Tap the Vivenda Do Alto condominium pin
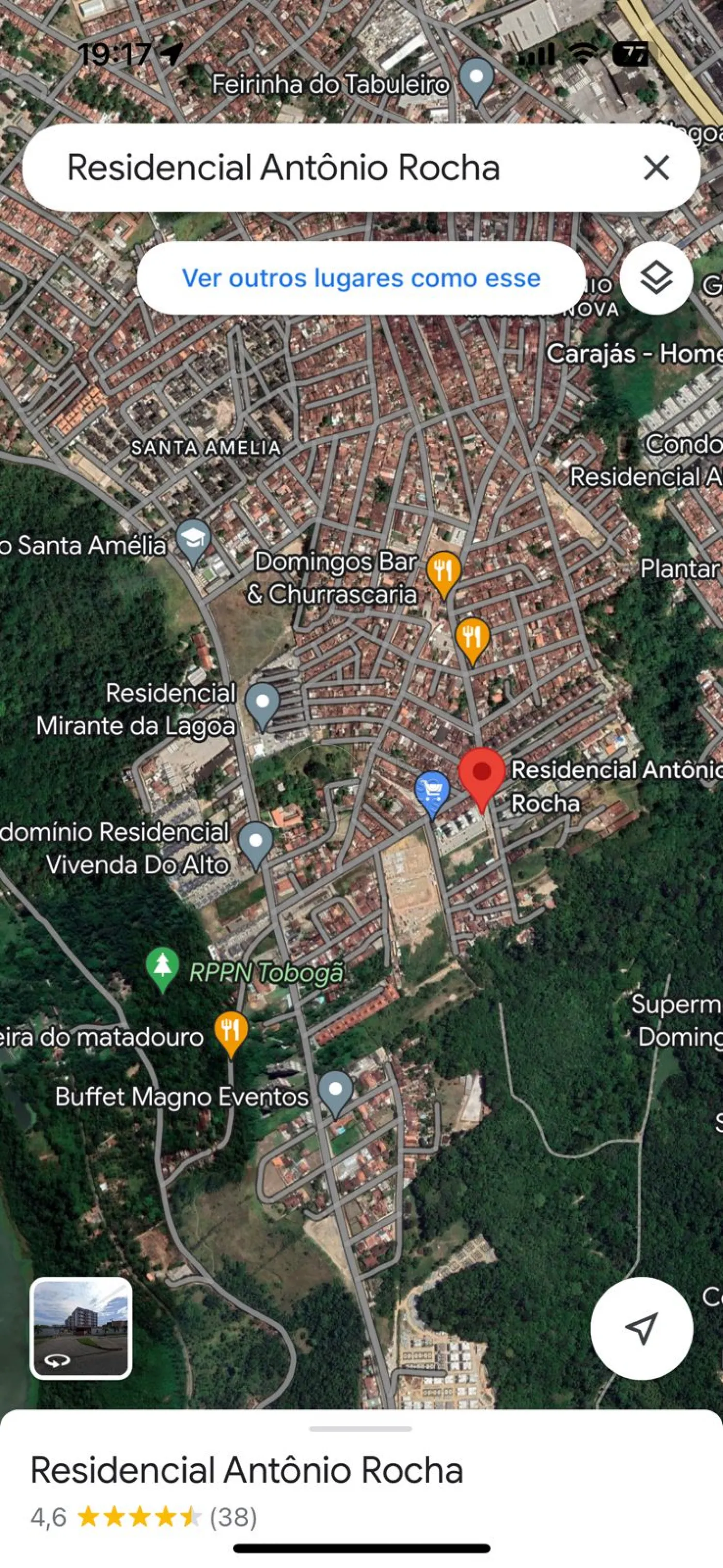 256,843
